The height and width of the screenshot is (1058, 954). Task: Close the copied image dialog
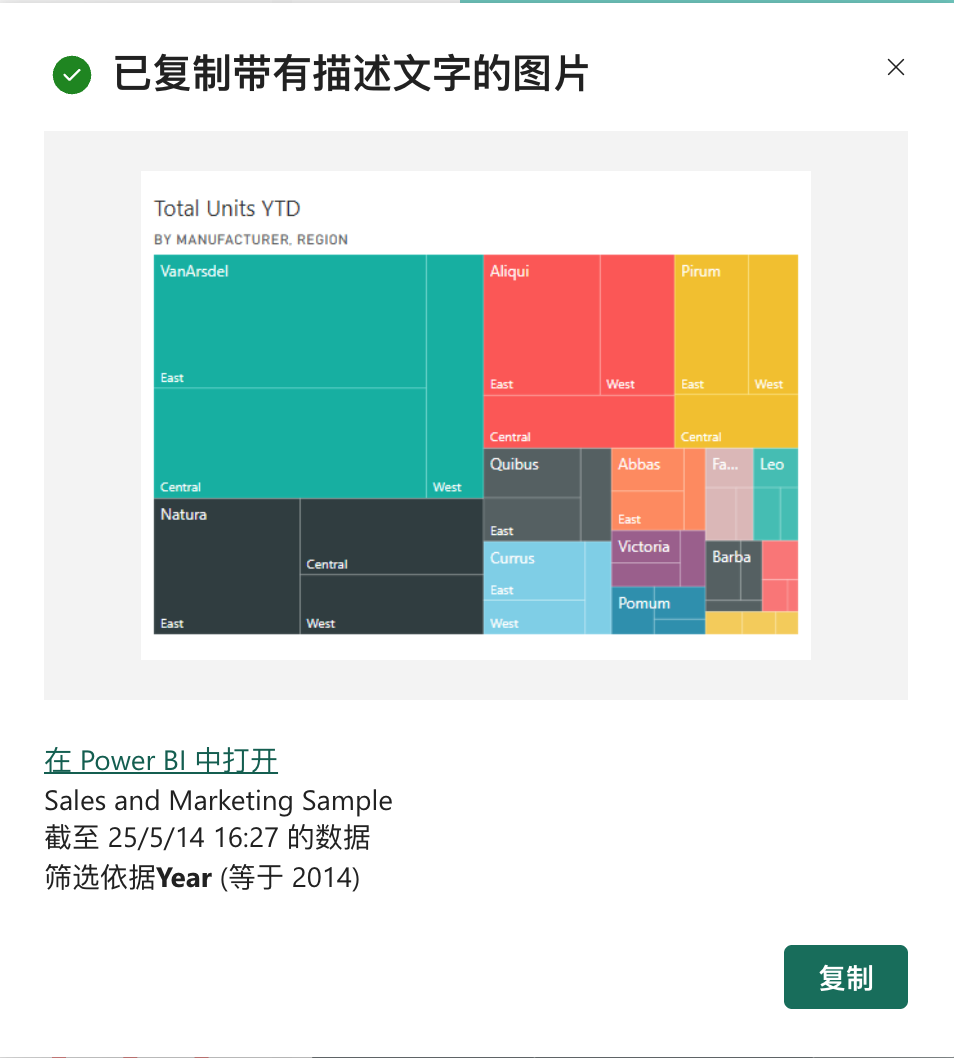point(895,67)
